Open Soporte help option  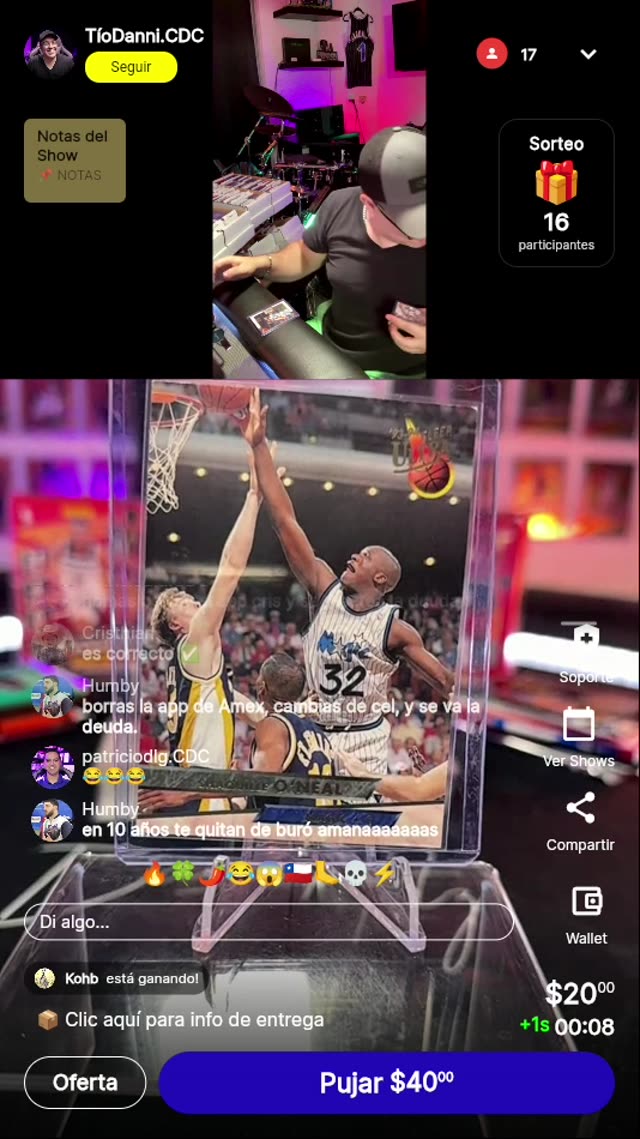[x=585, y=652]
